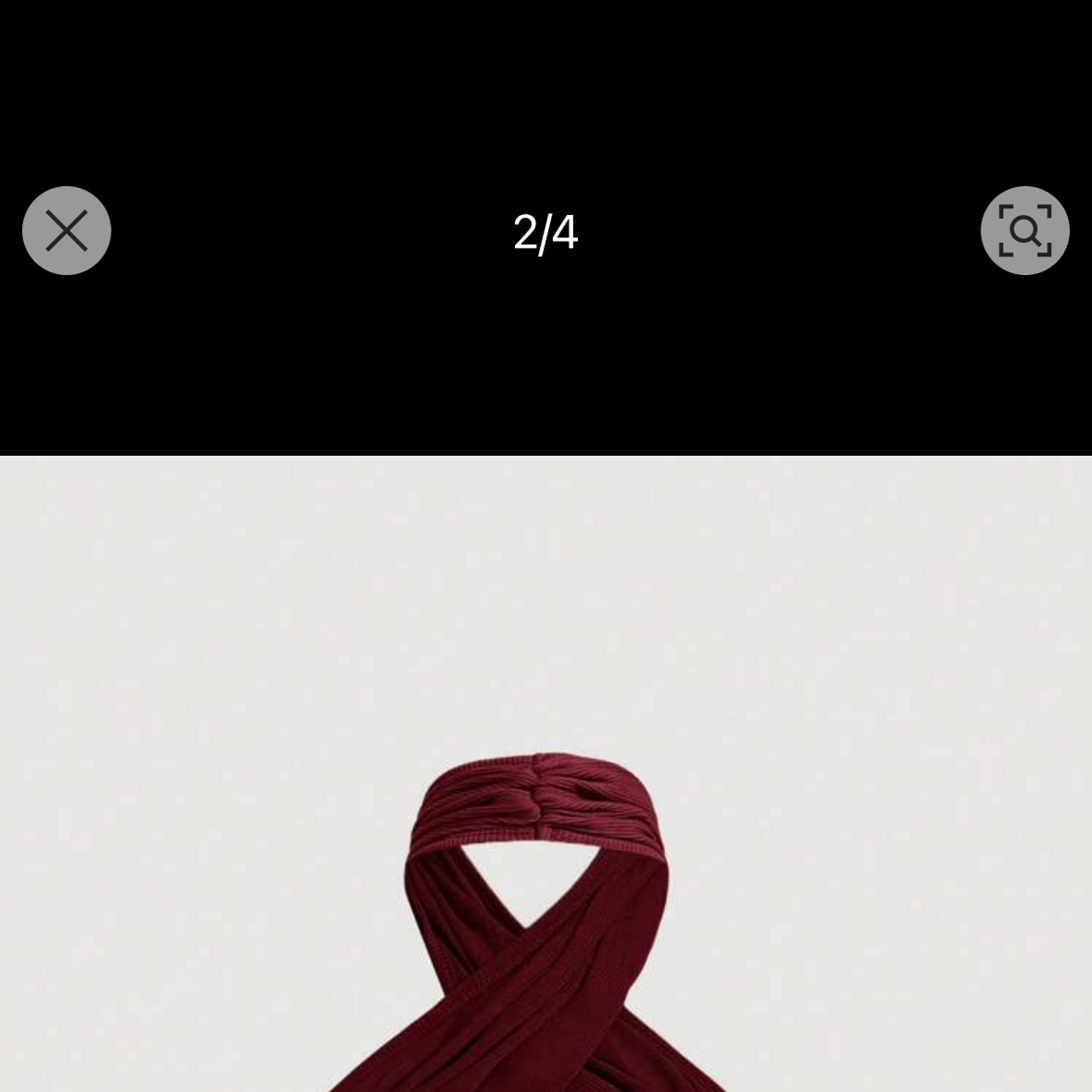Close the full-screen image viewer
The height and width of the screenshot is (1092, 1092).
(67, 230)
